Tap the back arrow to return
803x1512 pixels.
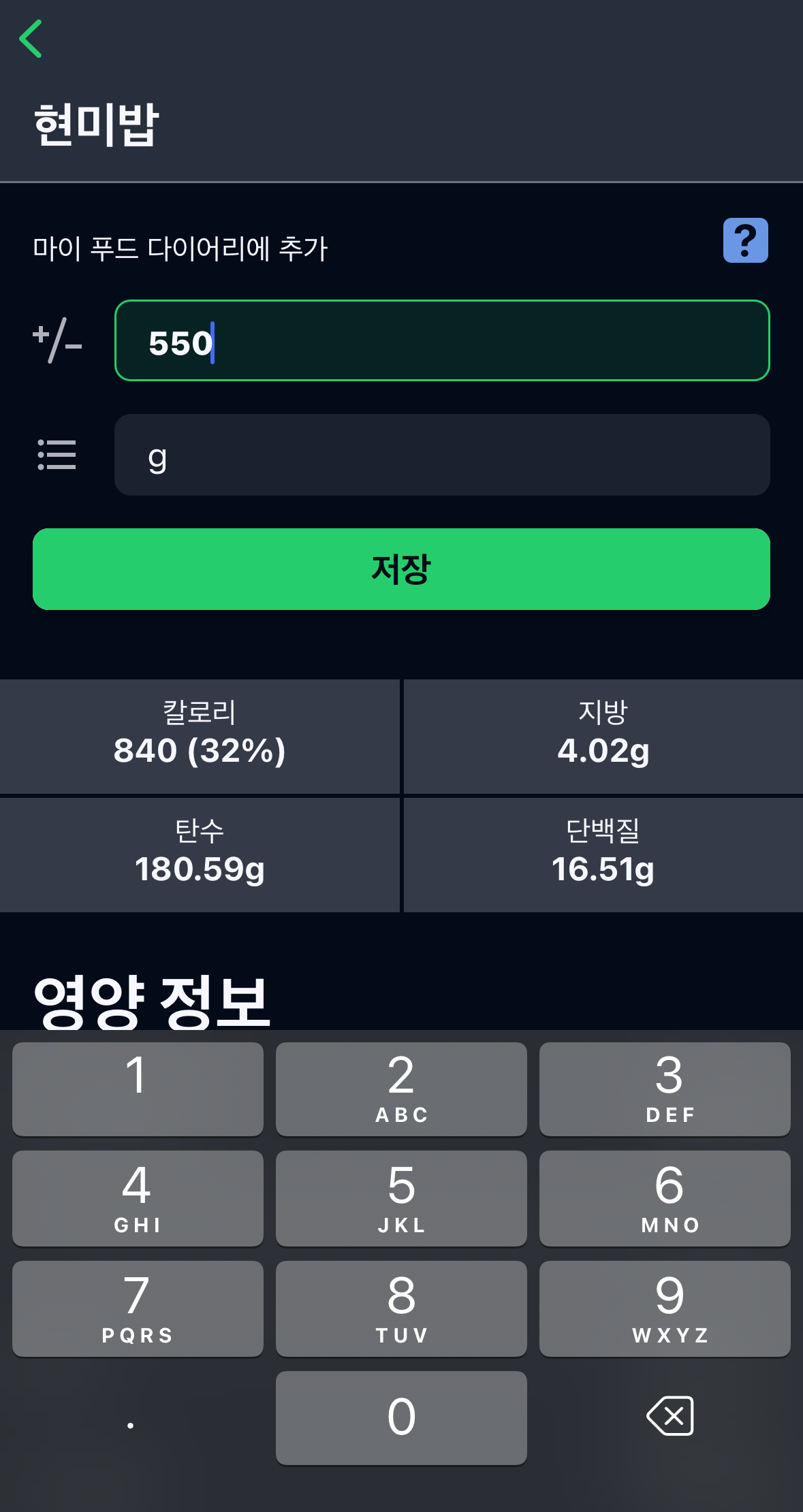coord(31,39)
